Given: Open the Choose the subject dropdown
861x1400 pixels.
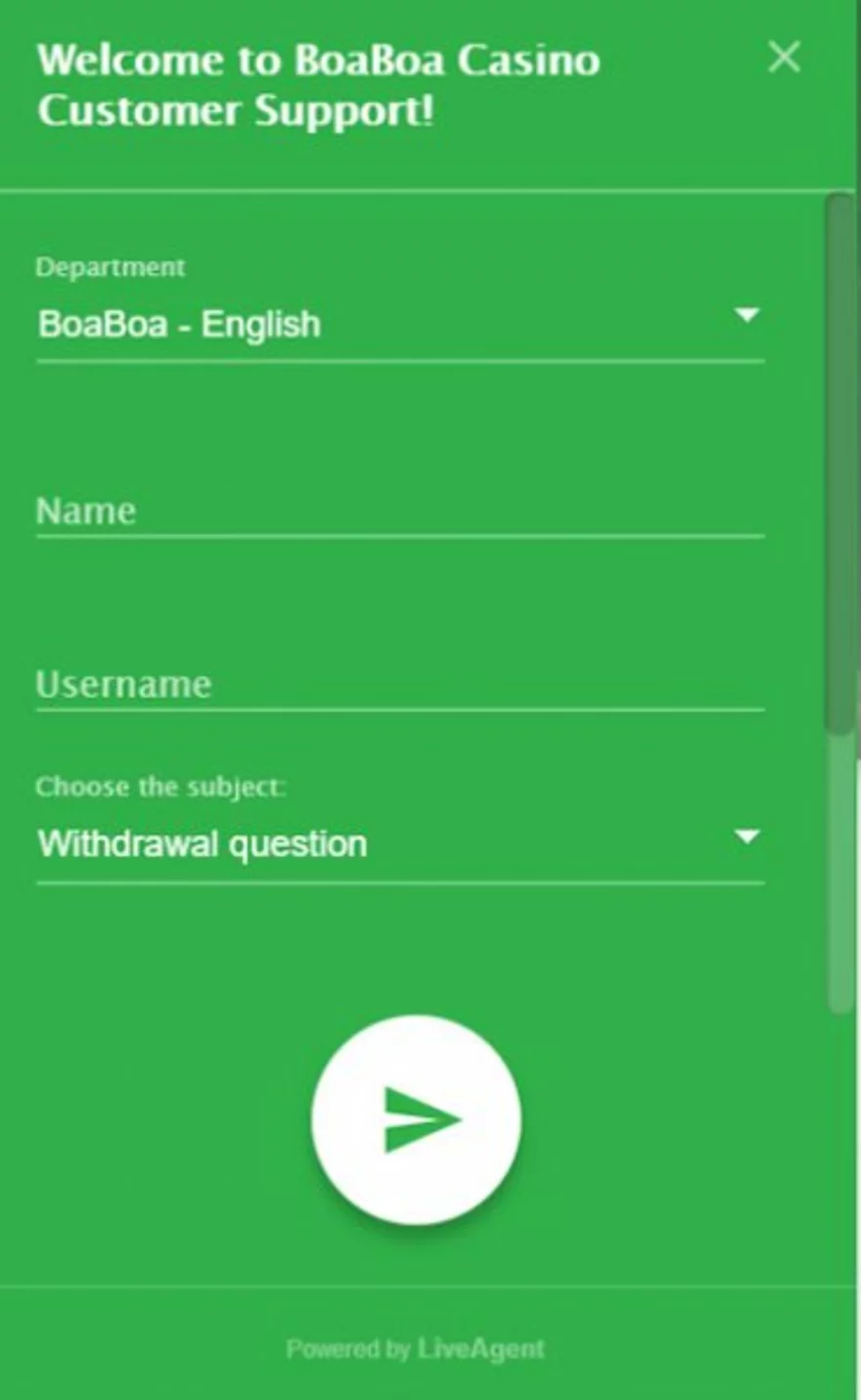Looking at the screenshot, I should (x=399, y=843).
